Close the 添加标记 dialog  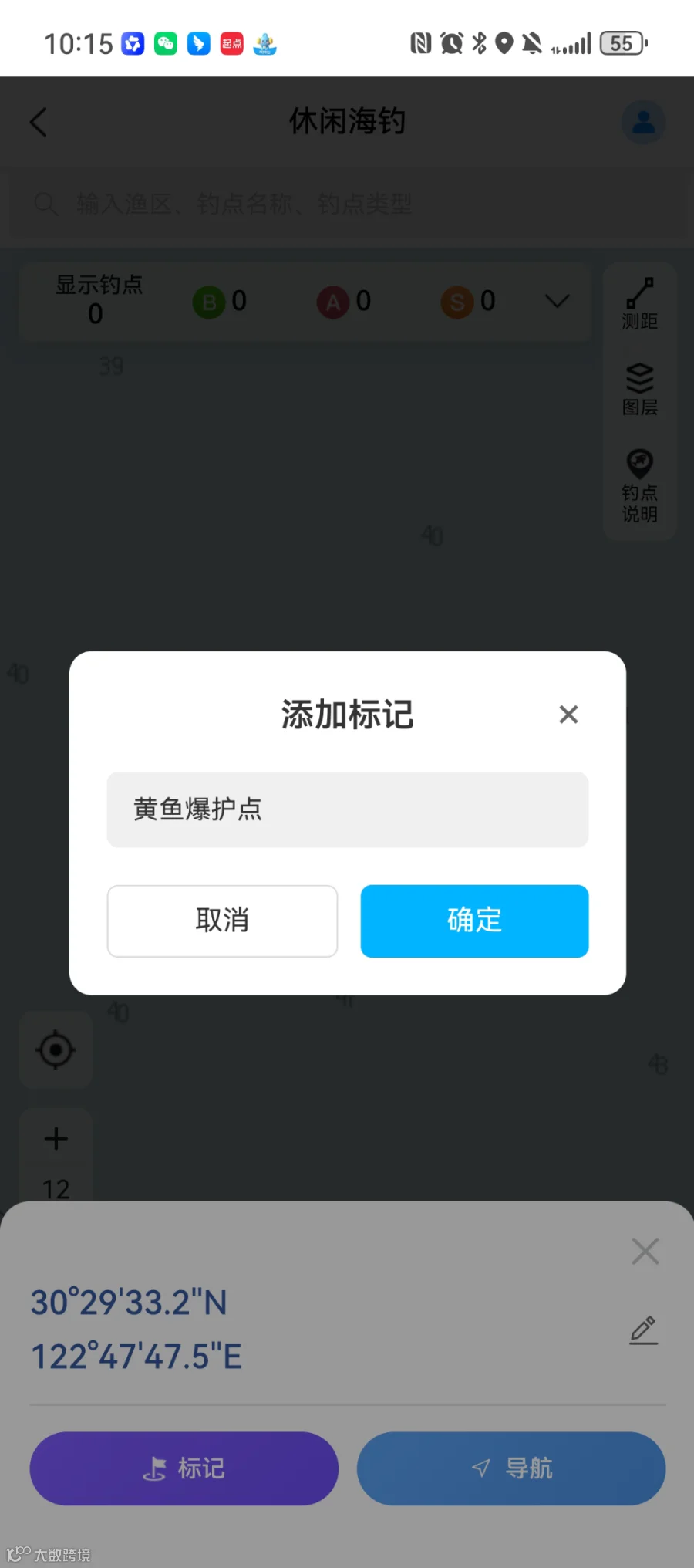pyautogui.click(x=568, y=715)
